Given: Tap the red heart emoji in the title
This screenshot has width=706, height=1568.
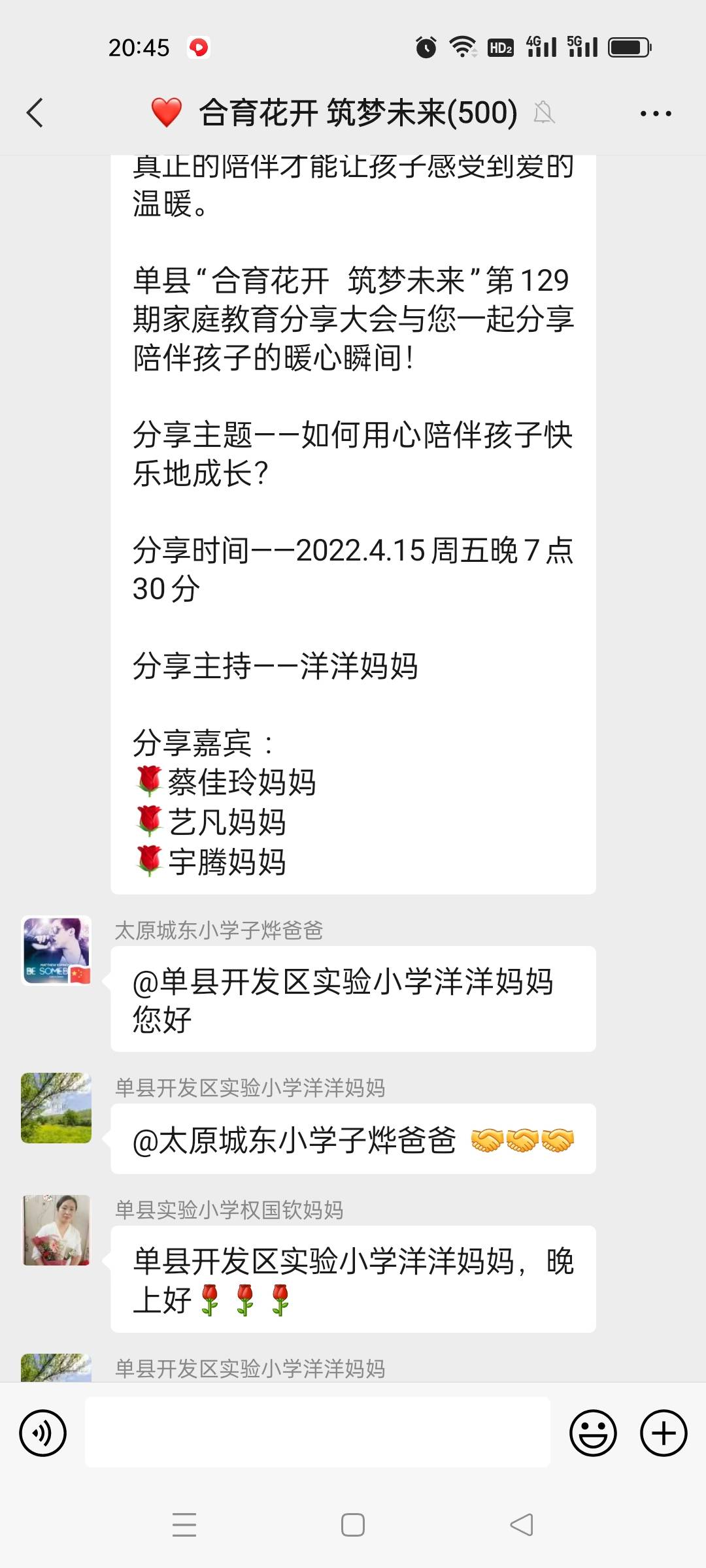Looking at the screenshot, I should [167, 112].
